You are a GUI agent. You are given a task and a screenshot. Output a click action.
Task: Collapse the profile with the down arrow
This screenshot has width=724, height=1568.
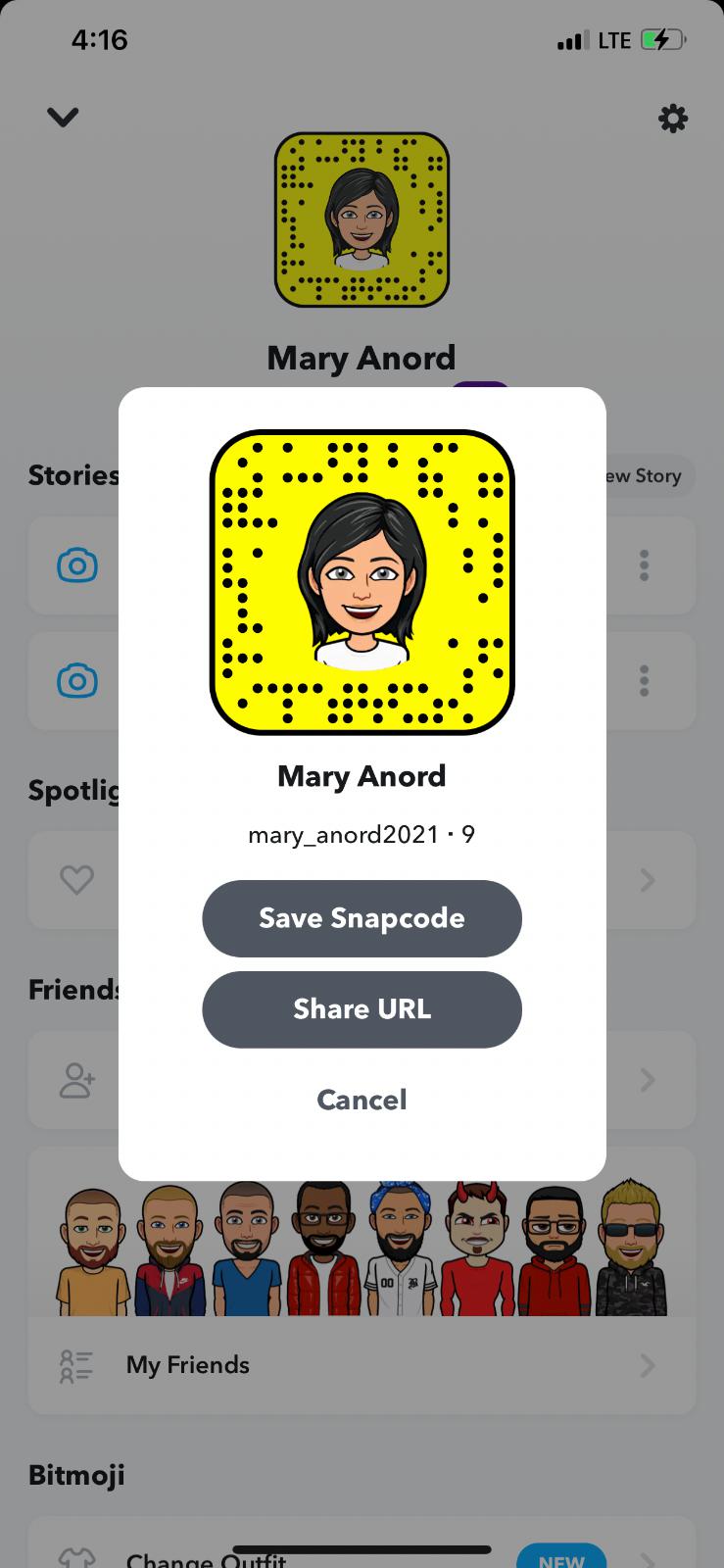(63, 118)
